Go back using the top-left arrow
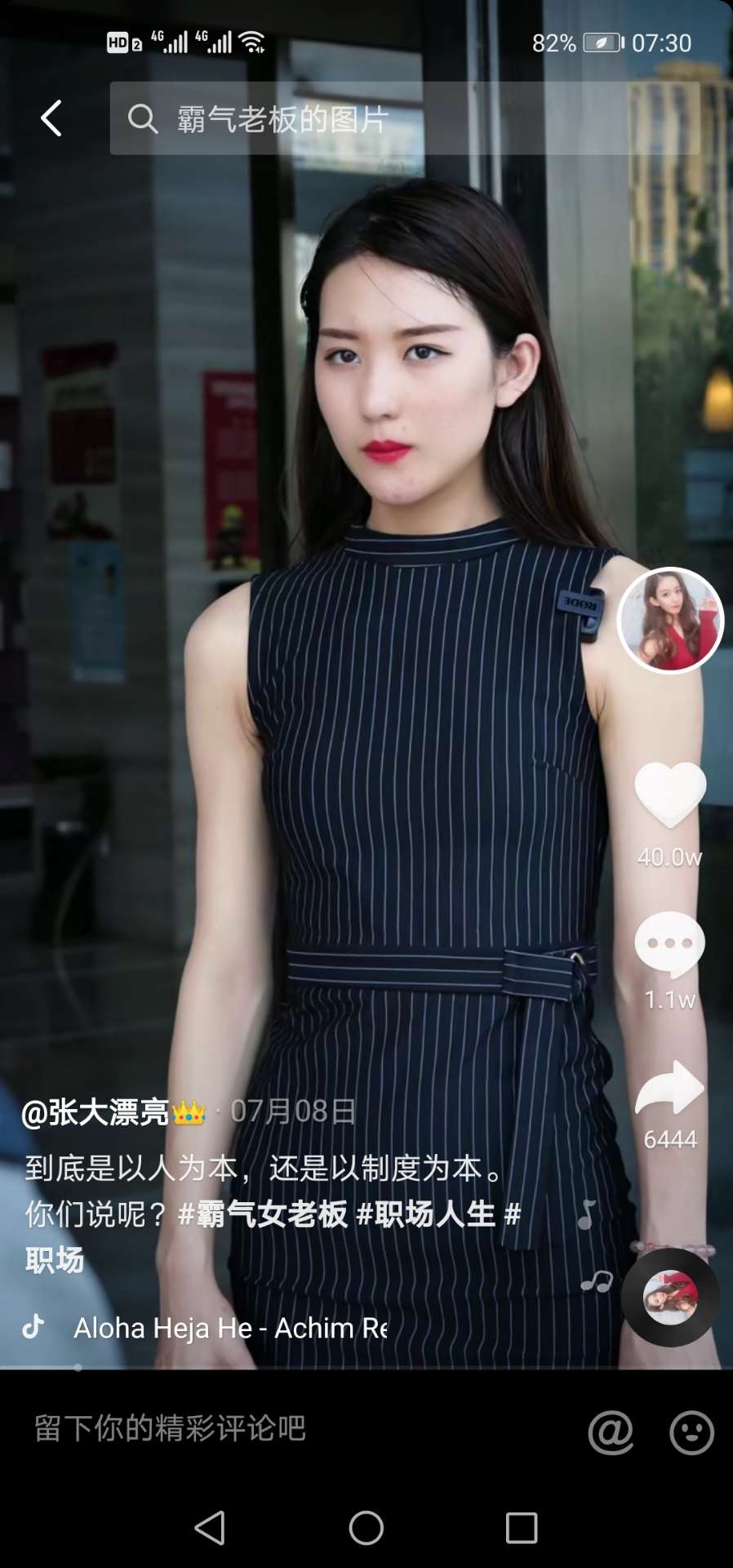The image size is (733, 1568). (51, 118)
